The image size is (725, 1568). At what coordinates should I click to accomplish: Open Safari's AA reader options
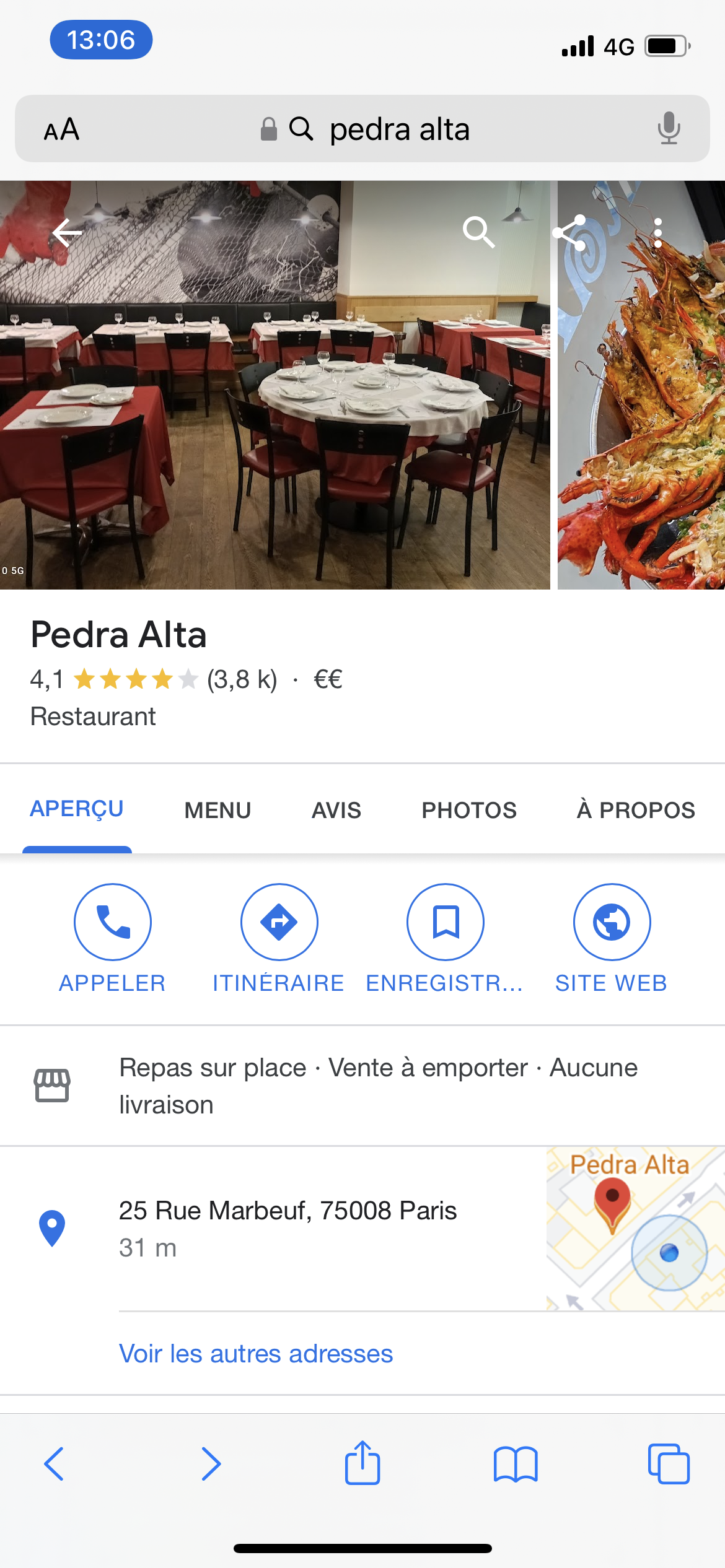pos(61,129)
